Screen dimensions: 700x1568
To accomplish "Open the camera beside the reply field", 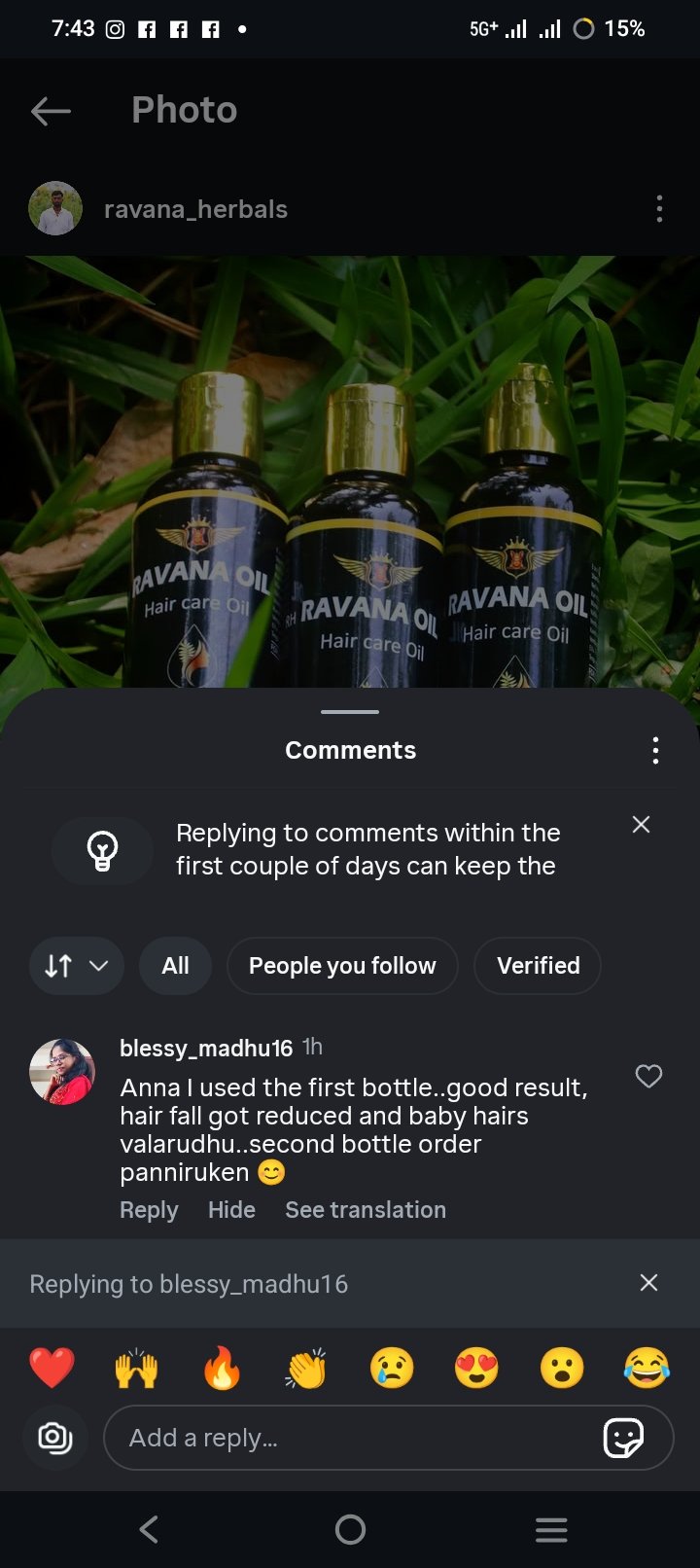I will (55, 1438).
